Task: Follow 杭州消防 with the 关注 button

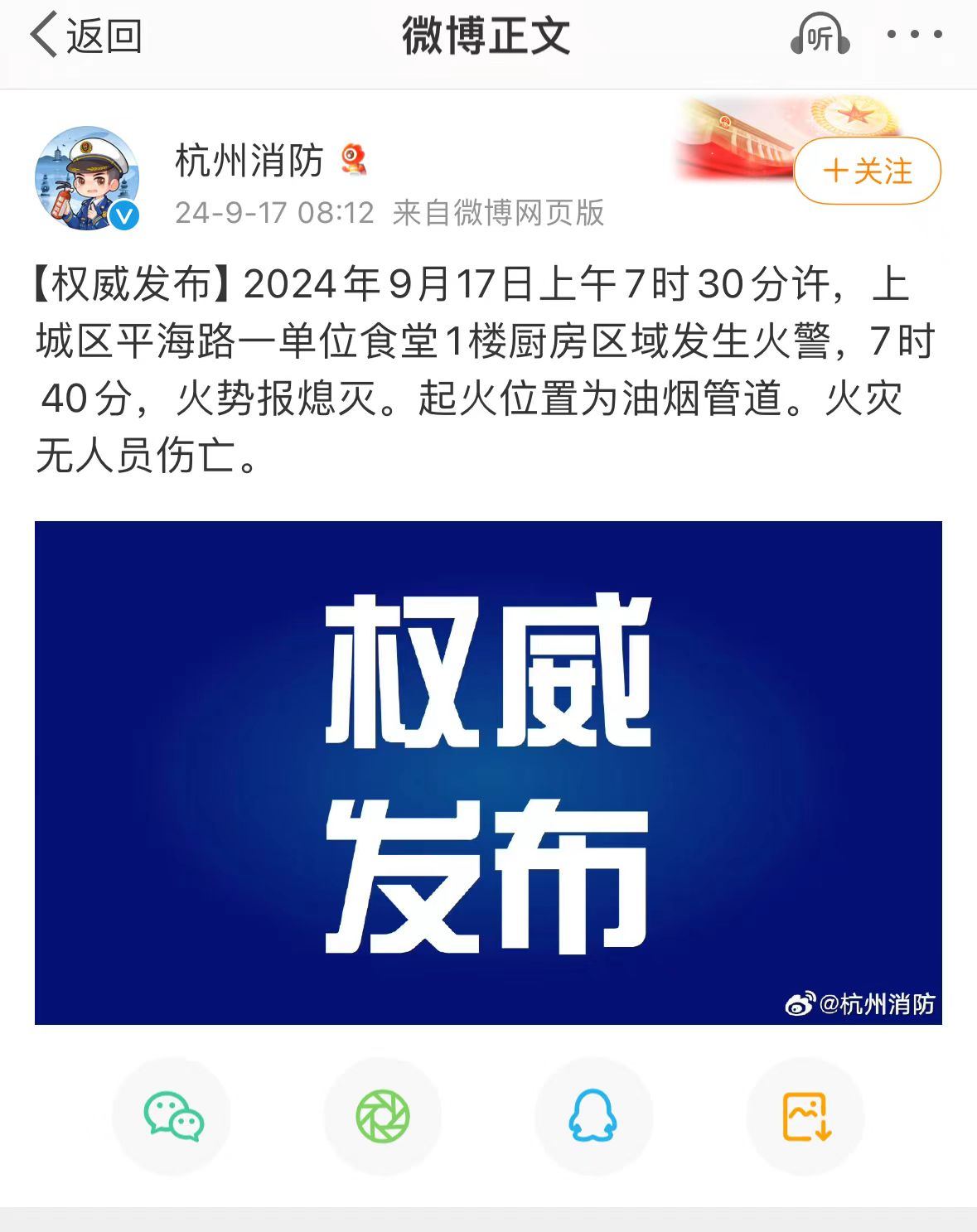Action: coord(867,171)
